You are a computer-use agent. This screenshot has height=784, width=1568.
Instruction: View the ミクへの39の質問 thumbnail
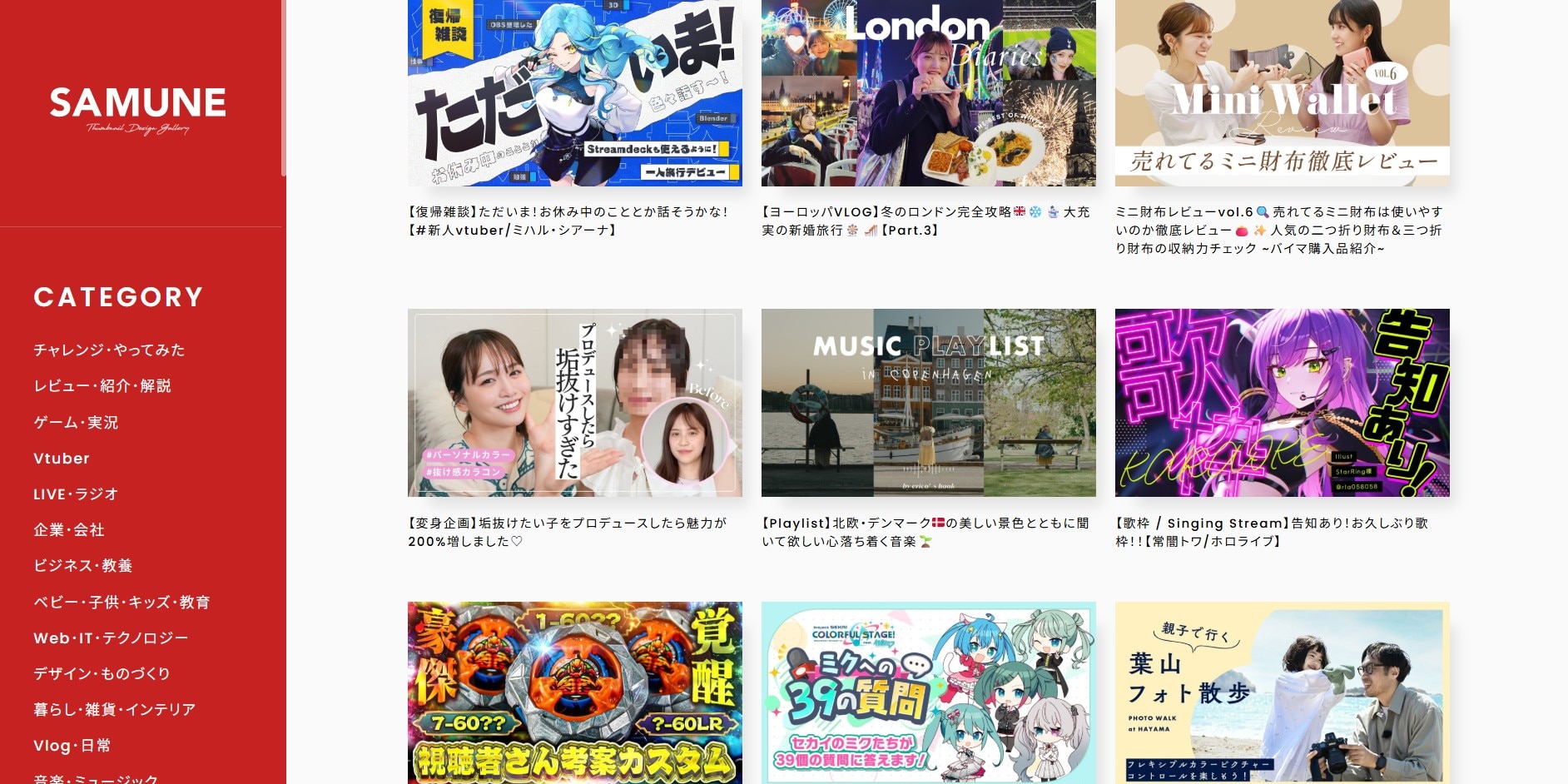pyautogui.click(x=928, y=692)
